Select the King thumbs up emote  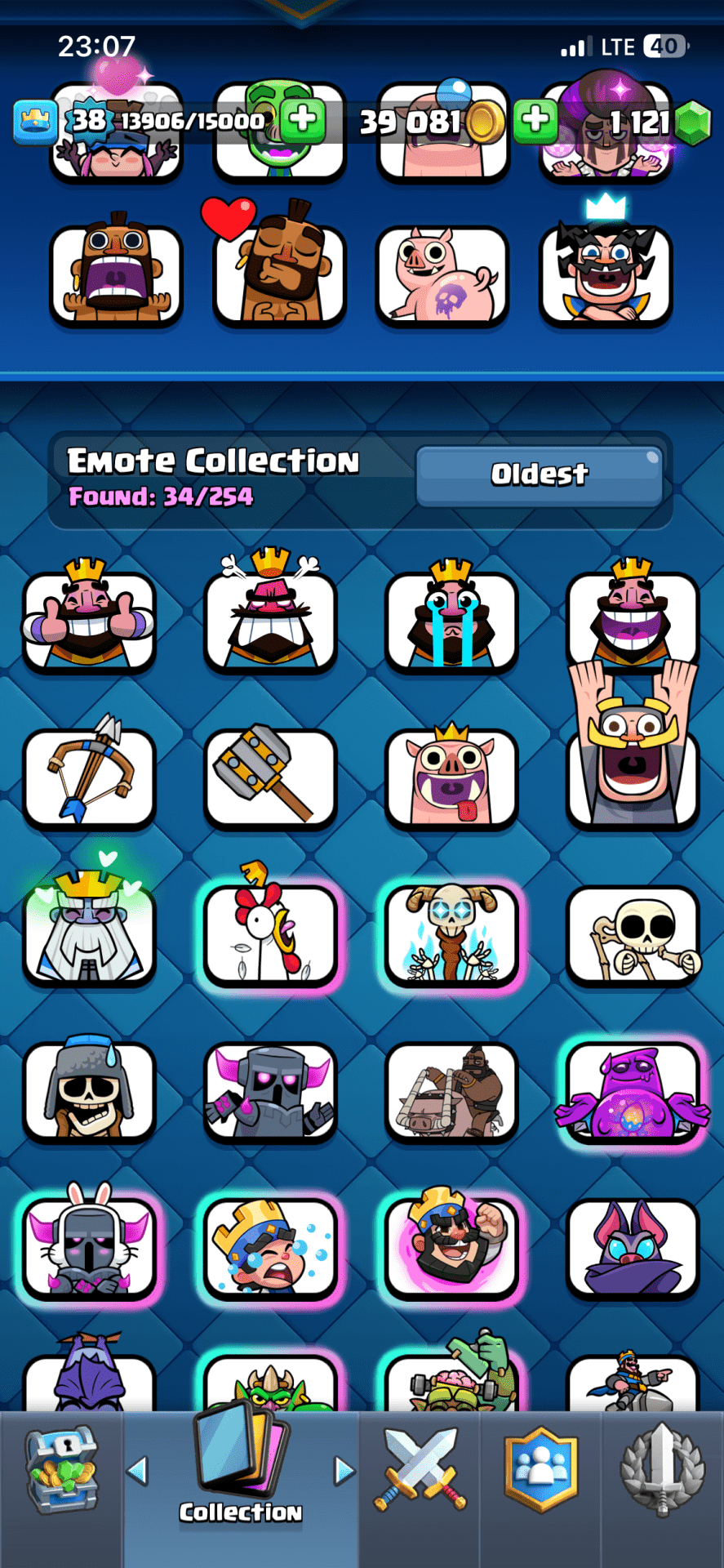click(x=89, y=621)
